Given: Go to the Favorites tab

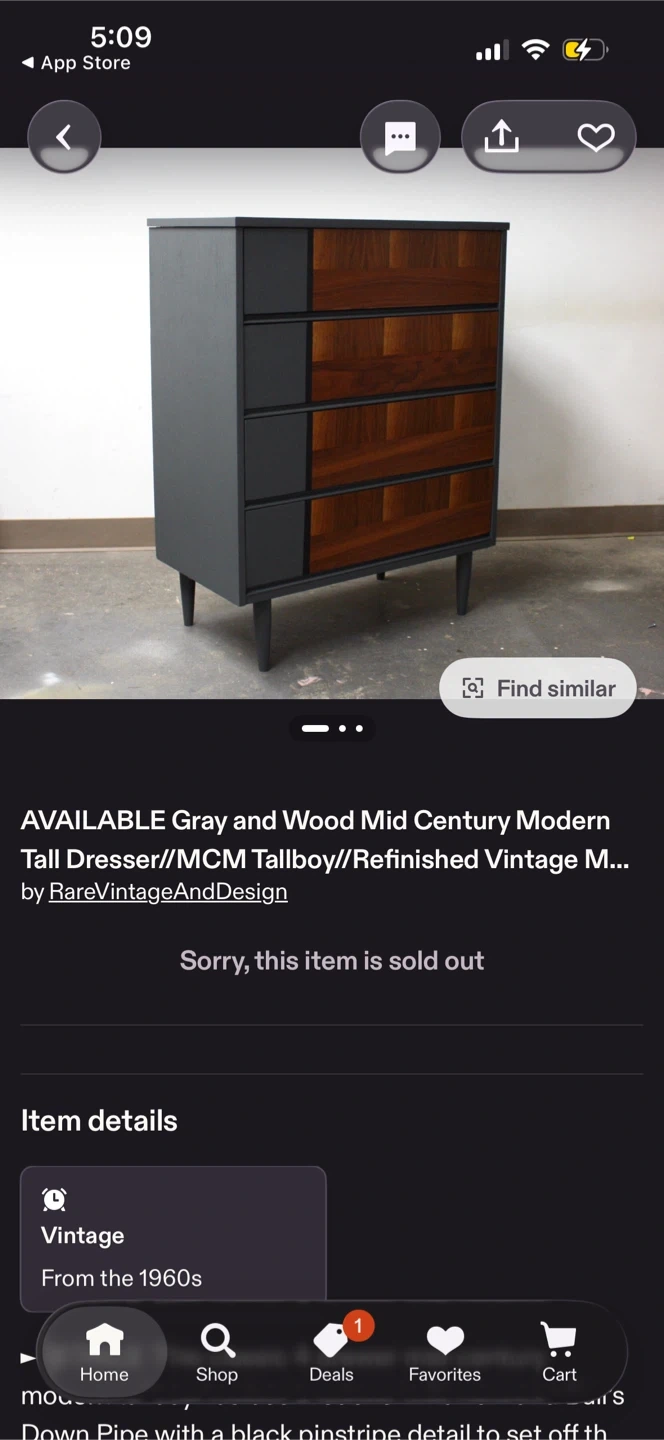Looking at the screenshot, I should click(x=445, y=1354).
